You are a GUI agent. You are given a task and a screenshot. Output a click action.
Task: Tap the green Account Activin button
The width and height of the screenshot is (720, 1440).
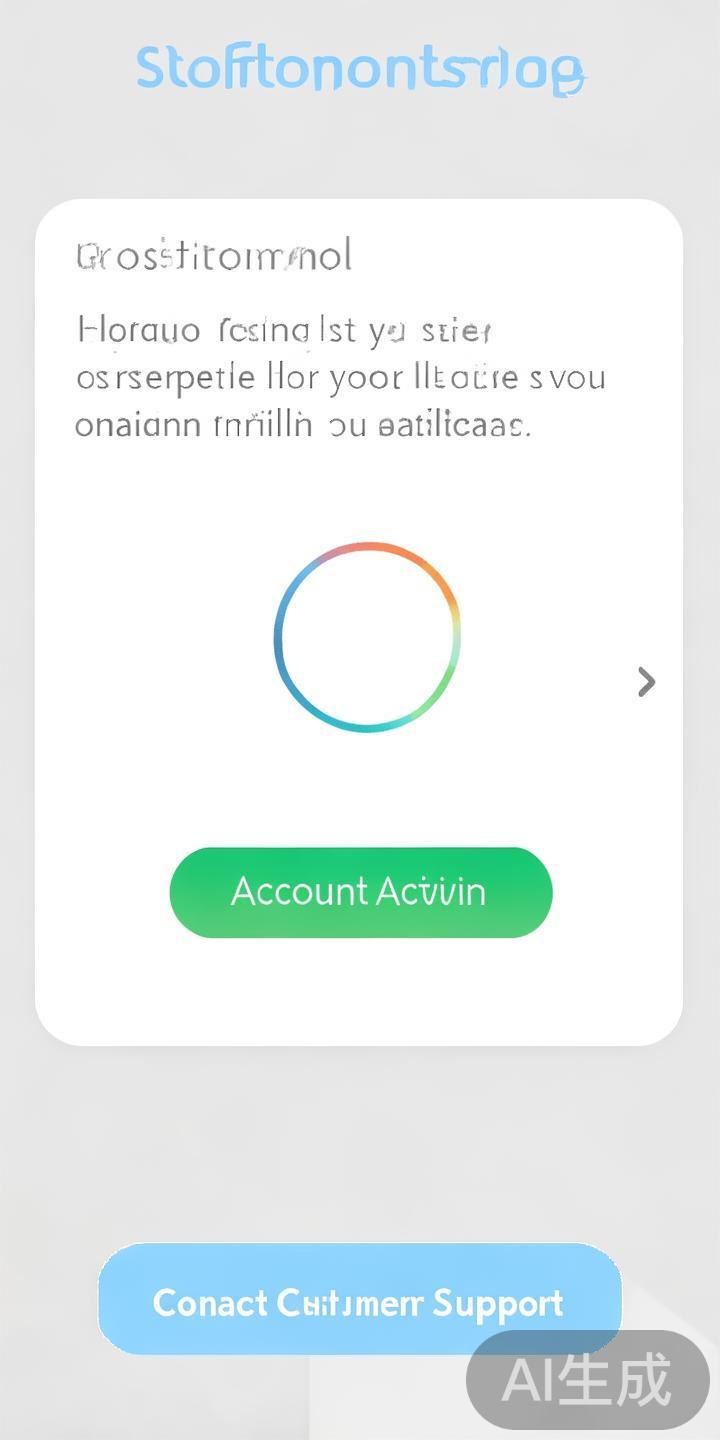coord(360,892)
